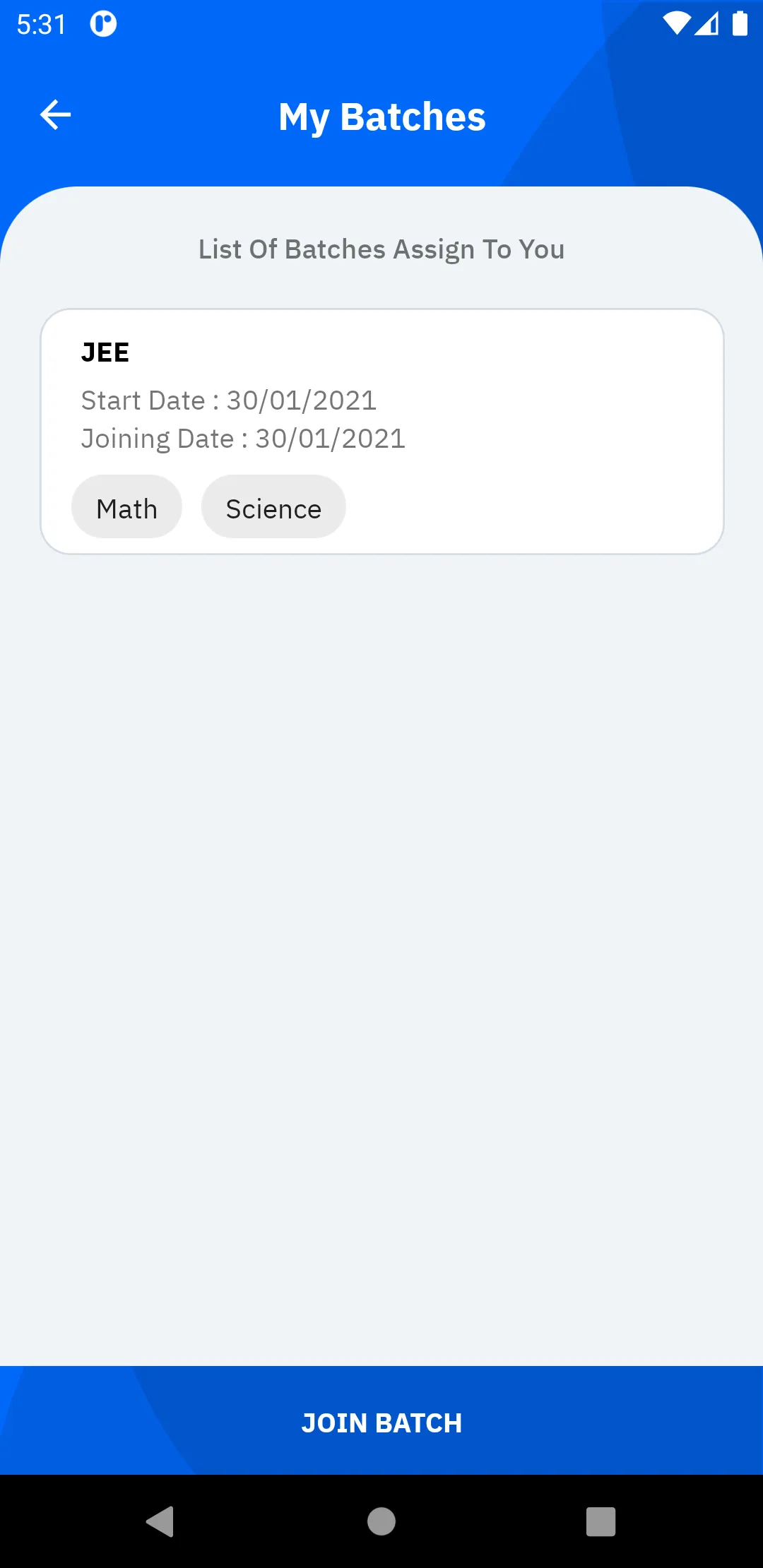Open recent apps from navigation bar
This screenshot has width=763, height=1568.
pos(601,1521)
